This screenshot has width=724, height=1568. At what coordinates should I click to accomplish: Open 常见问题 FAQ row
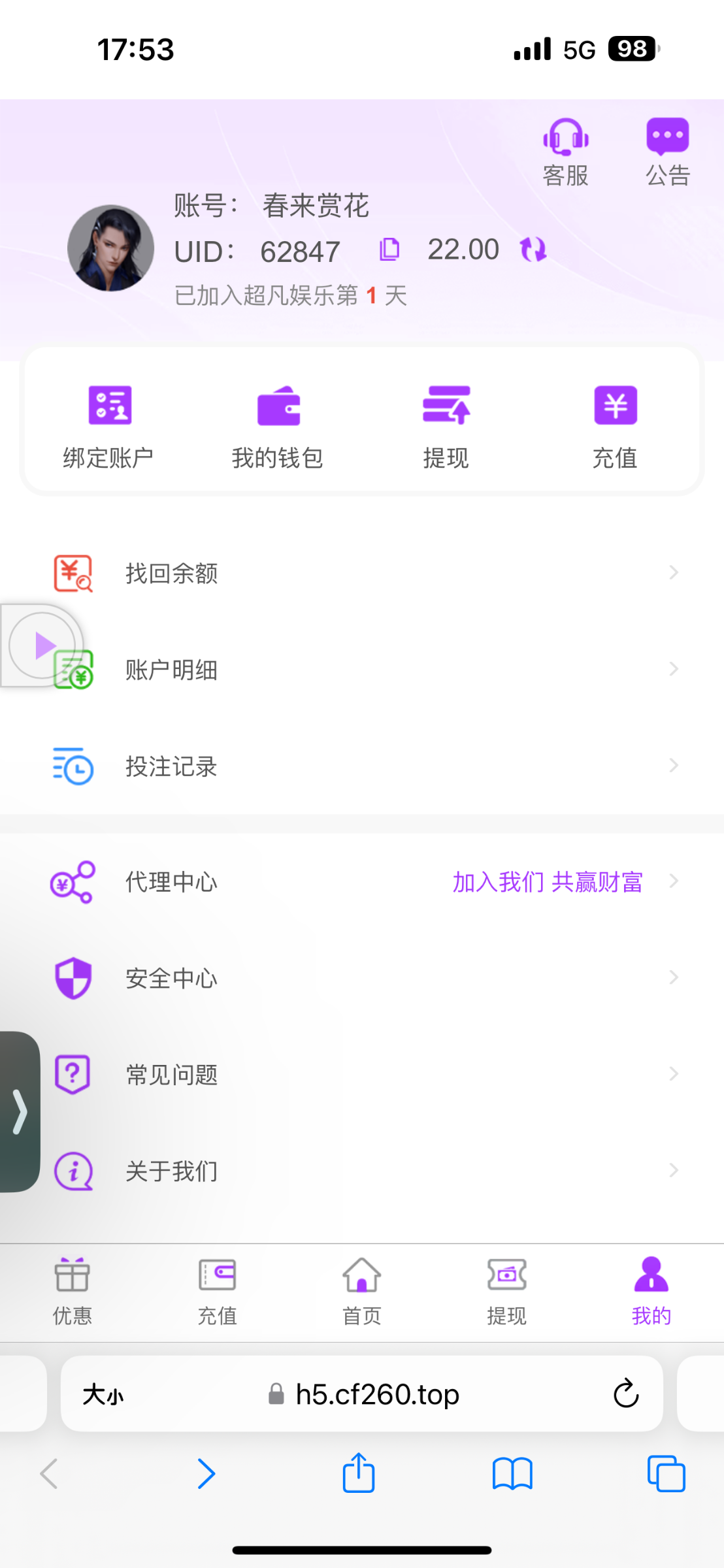point(362,1075)
